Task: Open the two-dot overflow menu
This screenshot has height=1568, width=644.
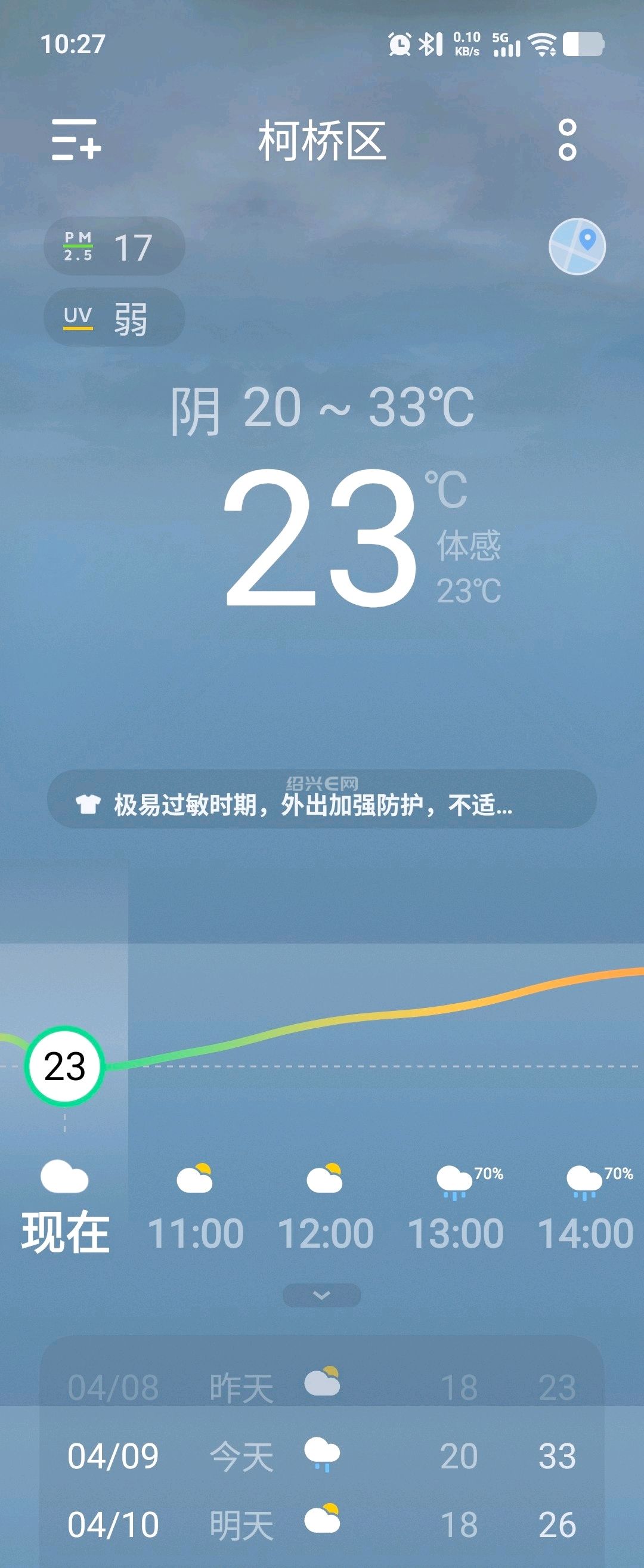Action: [567, 140]
